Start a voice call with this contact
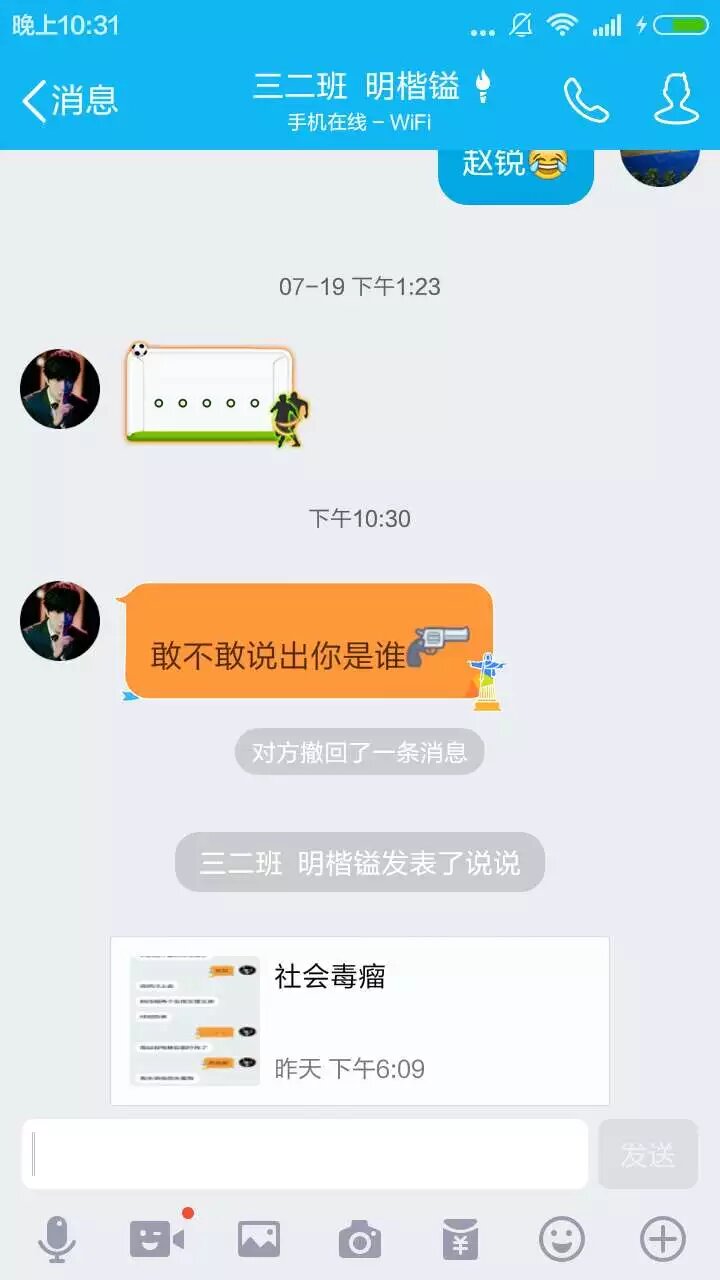 (585, 100)
